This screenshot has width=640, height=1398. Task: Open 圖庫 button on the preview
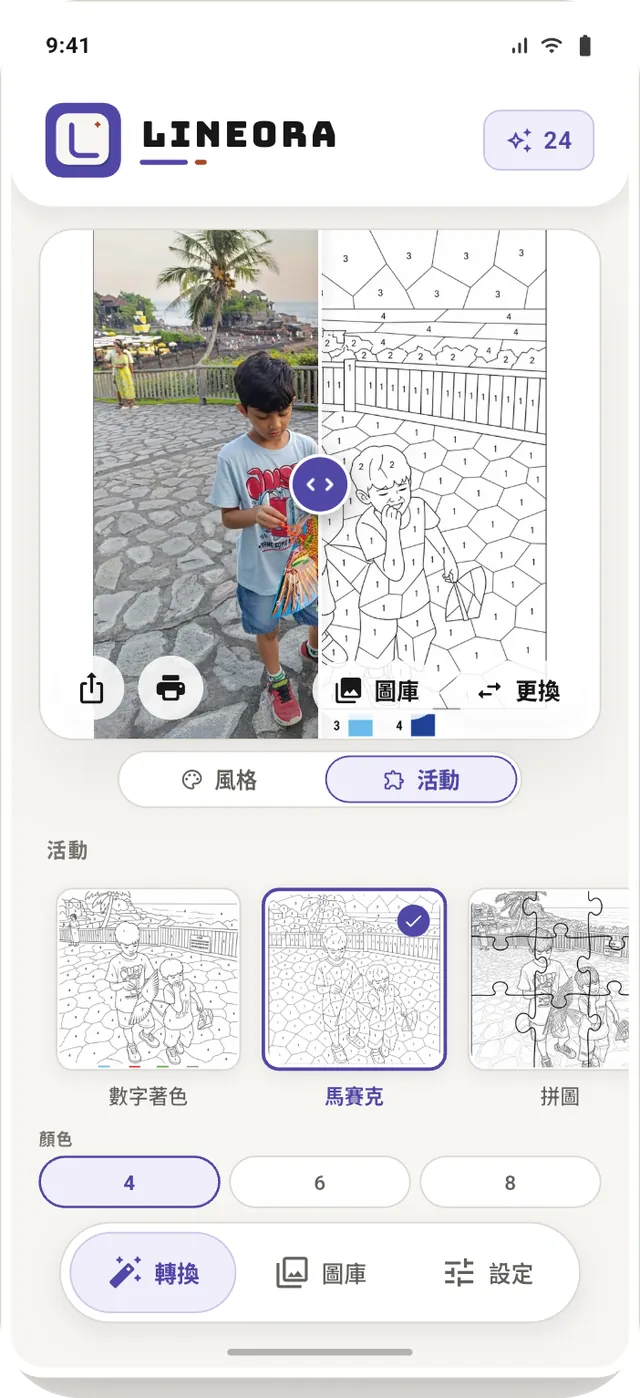377,691
